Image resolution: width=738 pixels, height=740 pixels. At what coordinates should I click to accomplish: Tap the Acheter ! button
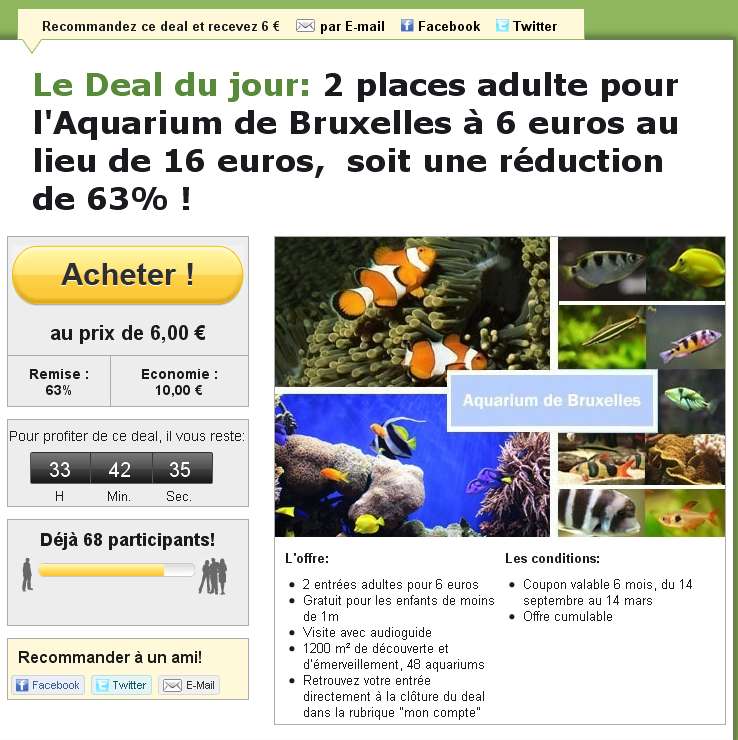tap(127, 275)
